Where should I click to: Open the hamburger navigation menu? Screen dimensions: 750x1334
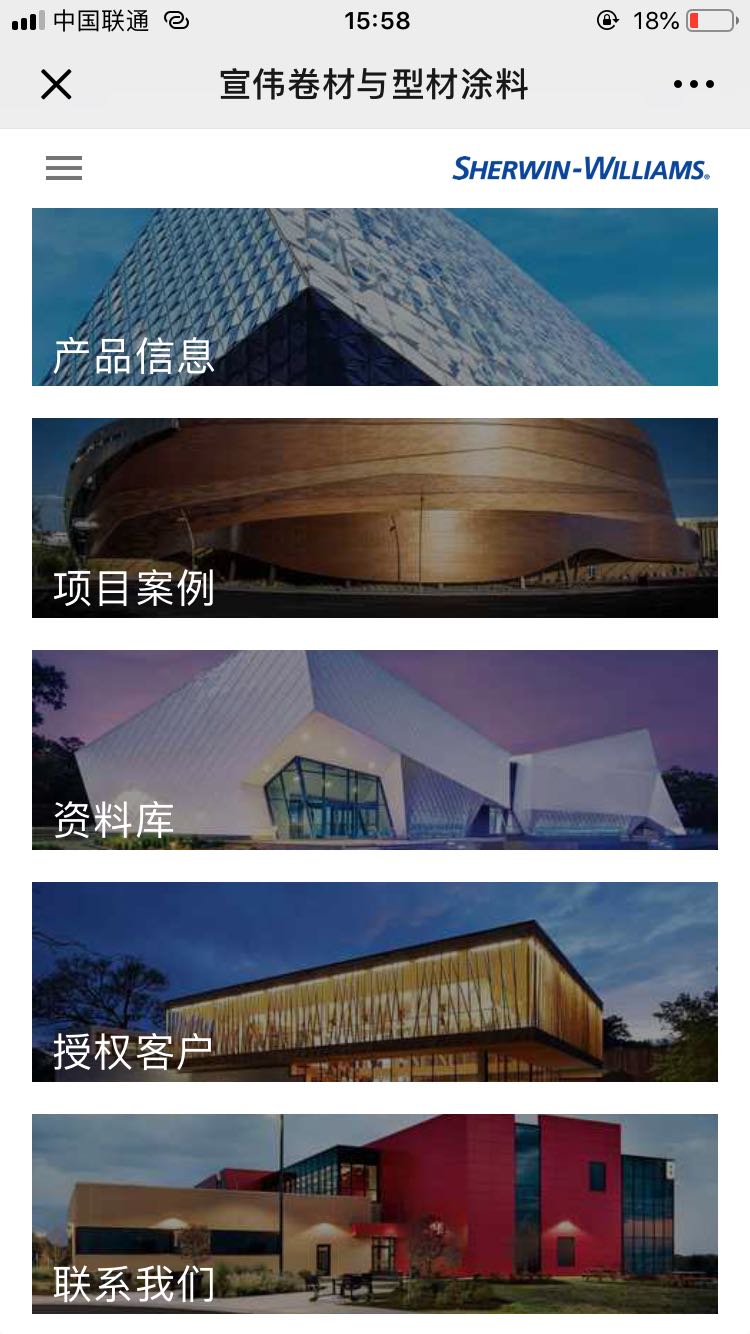click(x=63, y=168)
